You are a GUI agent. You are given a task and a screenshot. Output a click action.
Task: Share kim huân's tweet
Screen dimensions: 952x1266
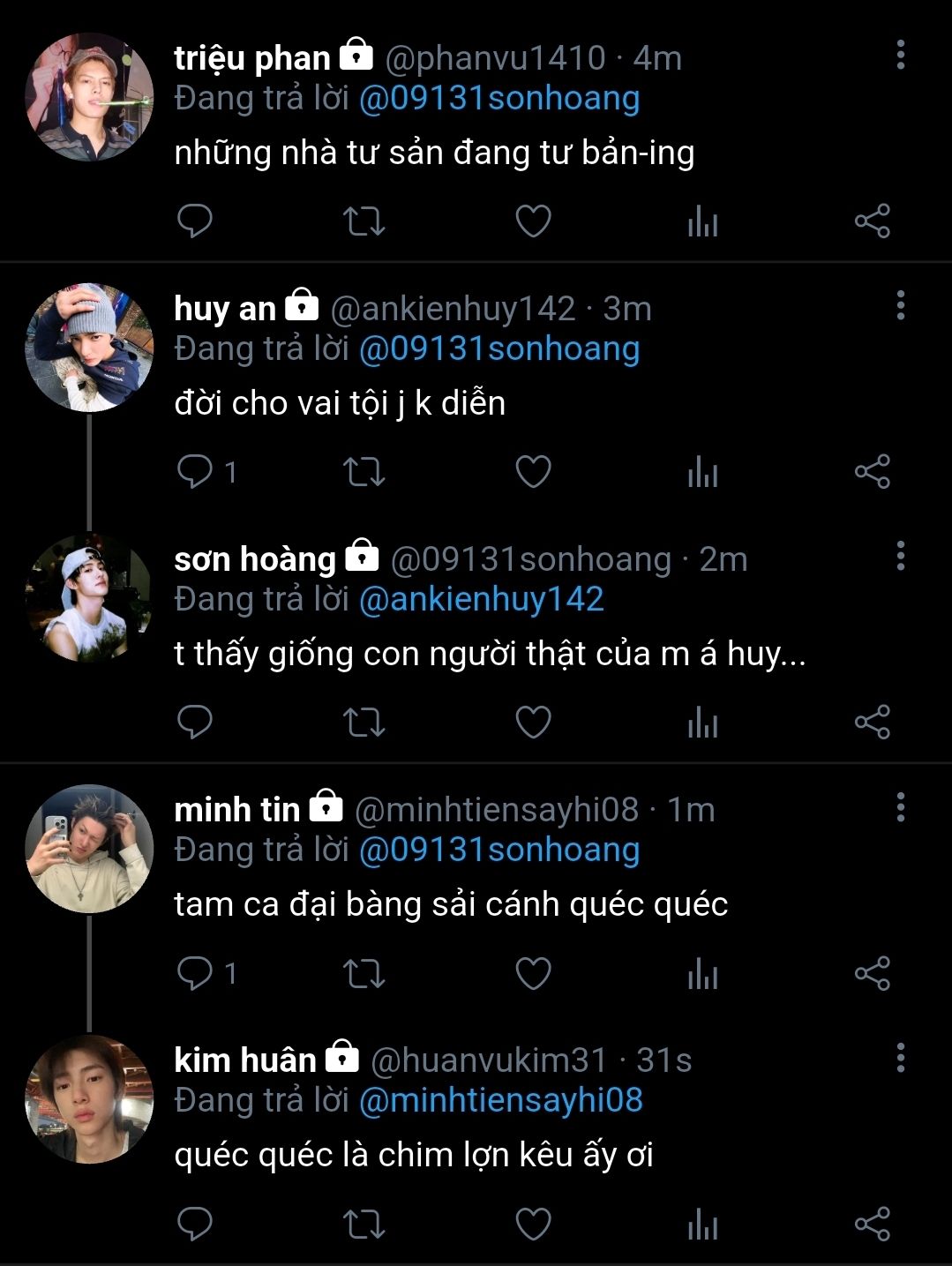pyautogui.click(x=872, y=1224)
